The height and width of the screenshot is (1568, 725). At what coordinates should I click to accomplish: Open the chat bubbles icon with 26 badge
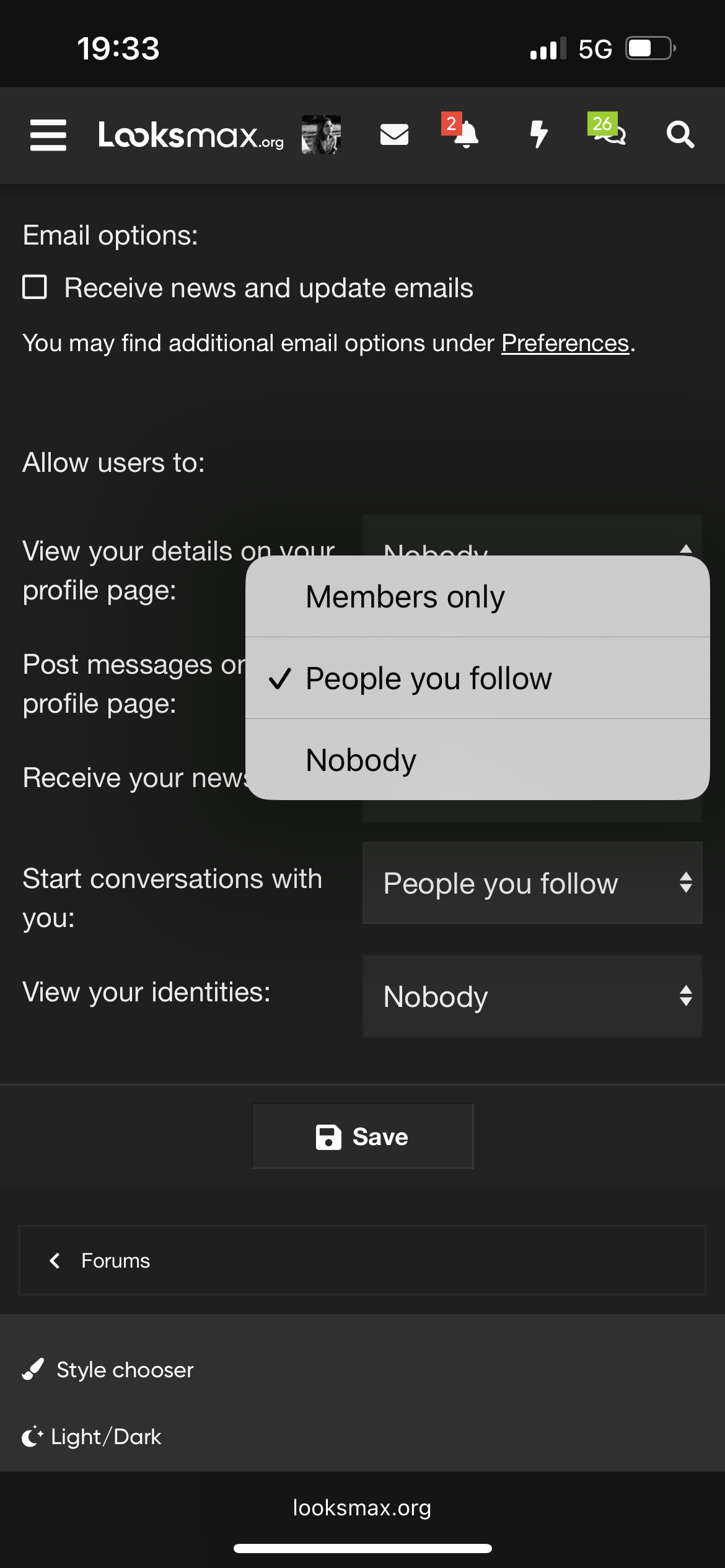610,133
